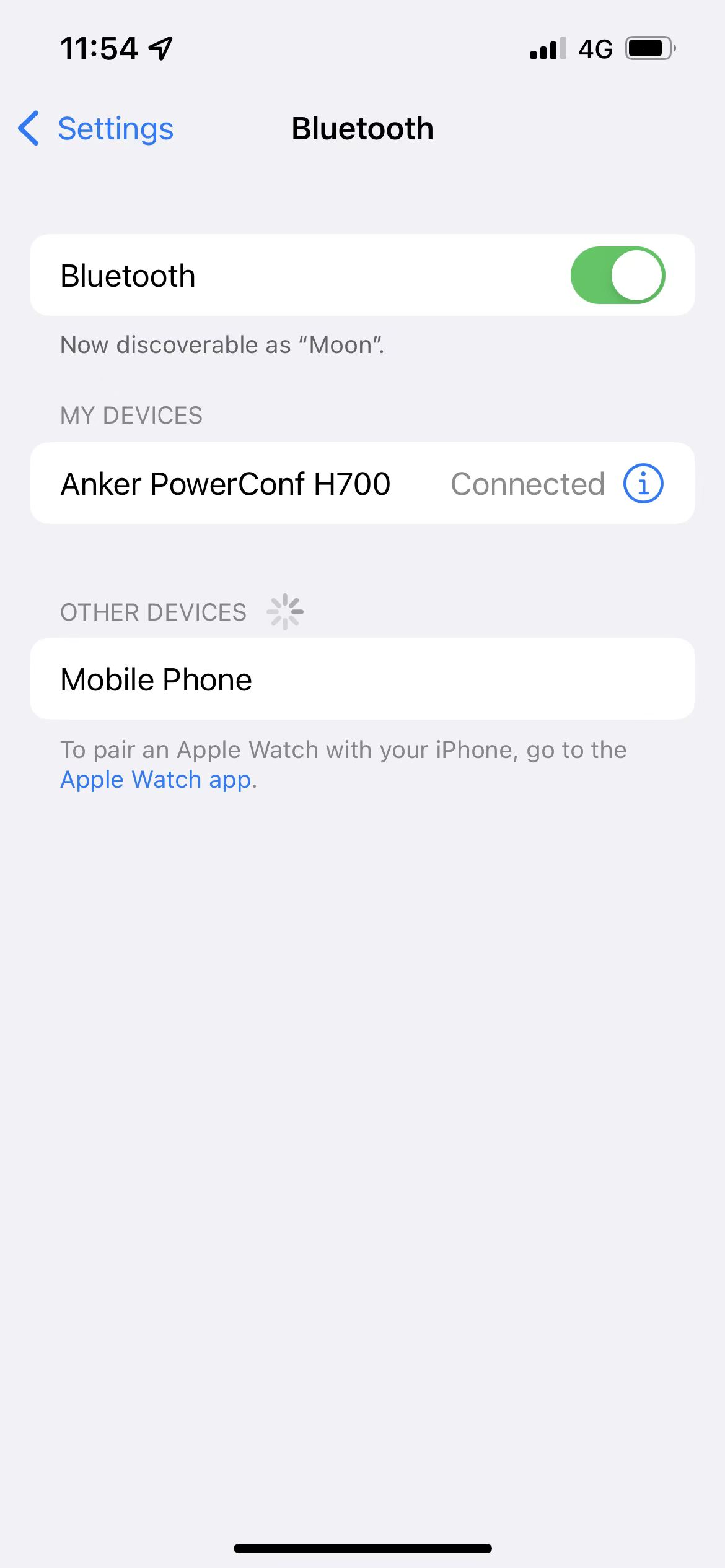The image size is (725, 1568).
Task: Open info for Anker PowerConf H700
Action: pyautogui.click(x=643, y=484)
